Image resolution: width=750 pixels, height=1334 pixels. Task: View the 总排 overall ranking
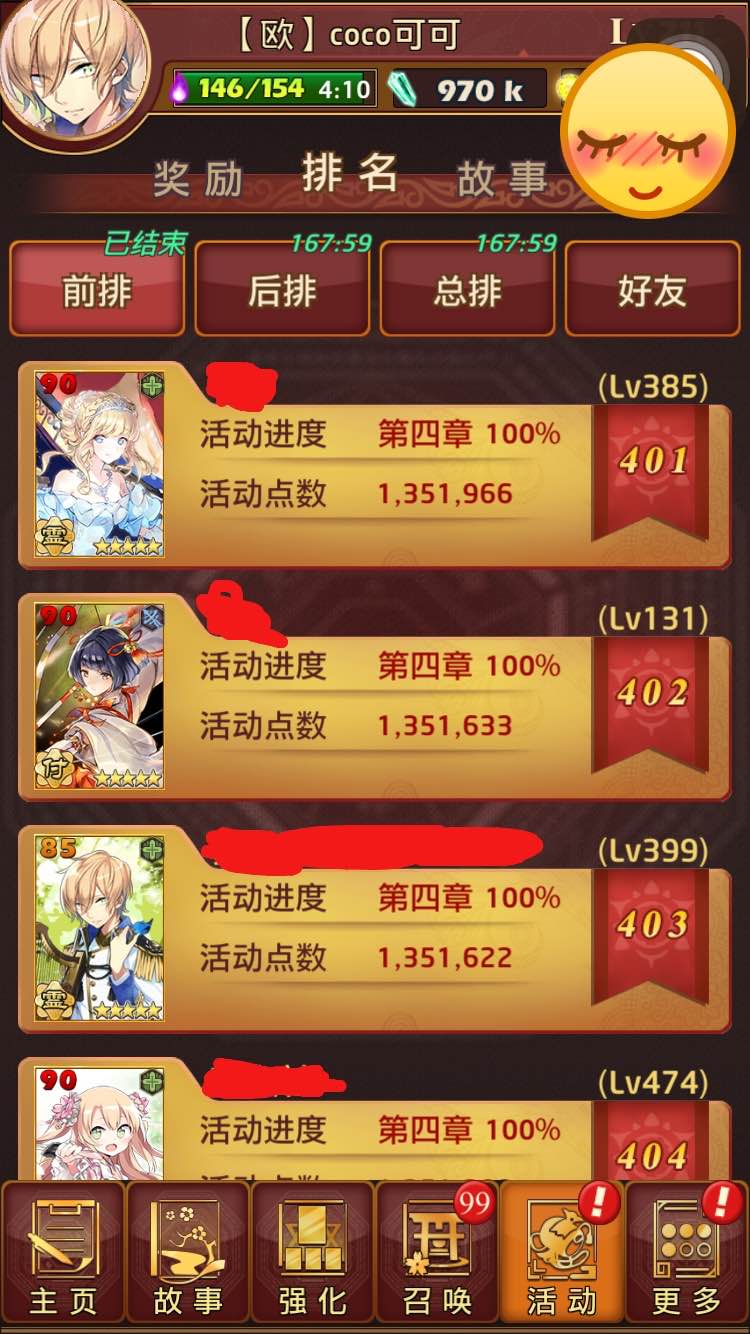pyautogui.click(x=467, y=289)
